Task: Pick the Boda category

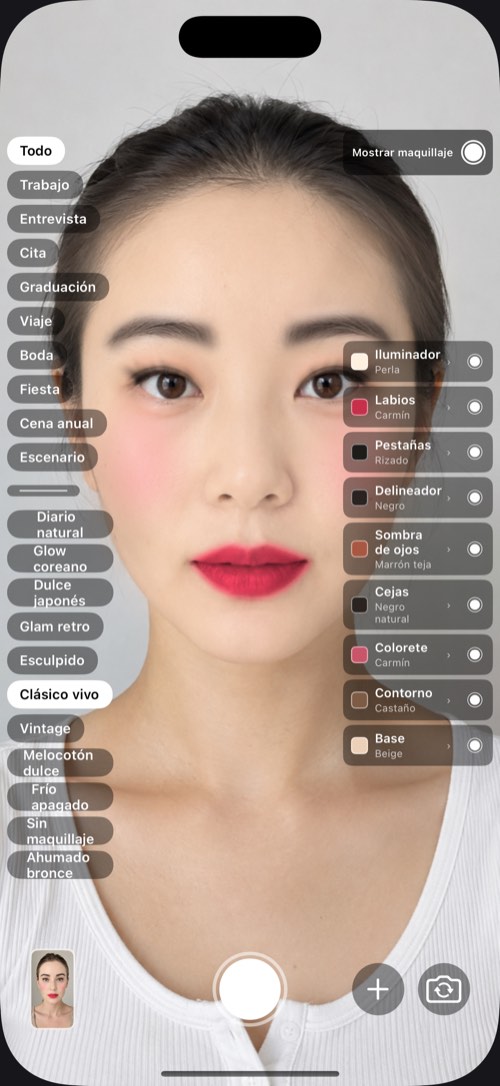Action: [37, 355]
